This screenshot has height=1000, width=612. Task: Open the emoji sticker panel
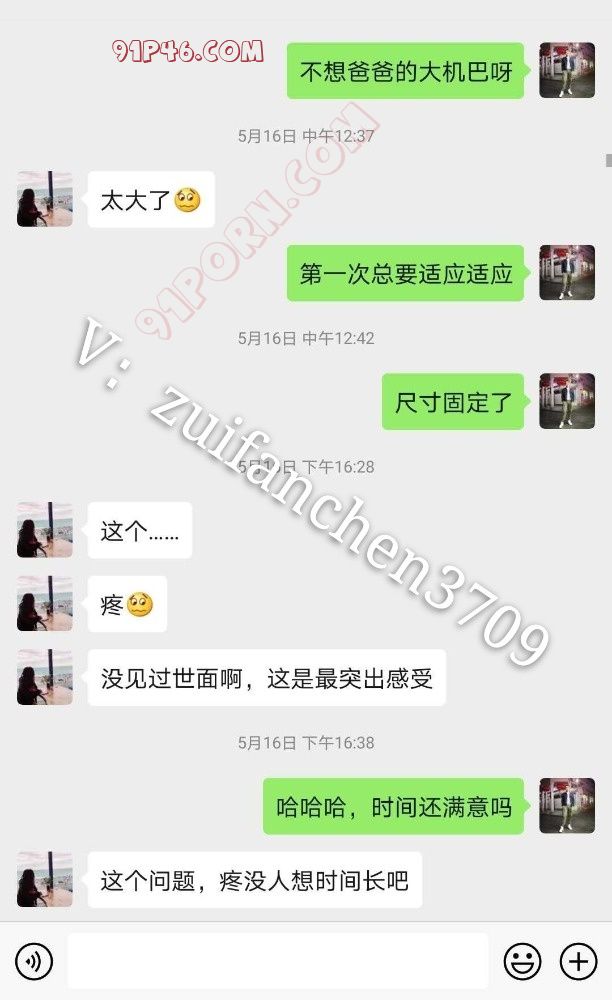click(522, 962)
